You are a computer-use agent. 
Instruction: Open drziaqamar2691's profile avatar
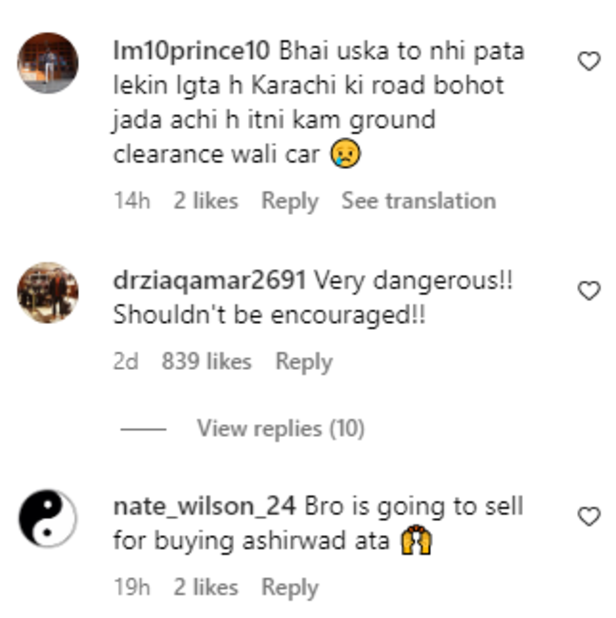48,292
